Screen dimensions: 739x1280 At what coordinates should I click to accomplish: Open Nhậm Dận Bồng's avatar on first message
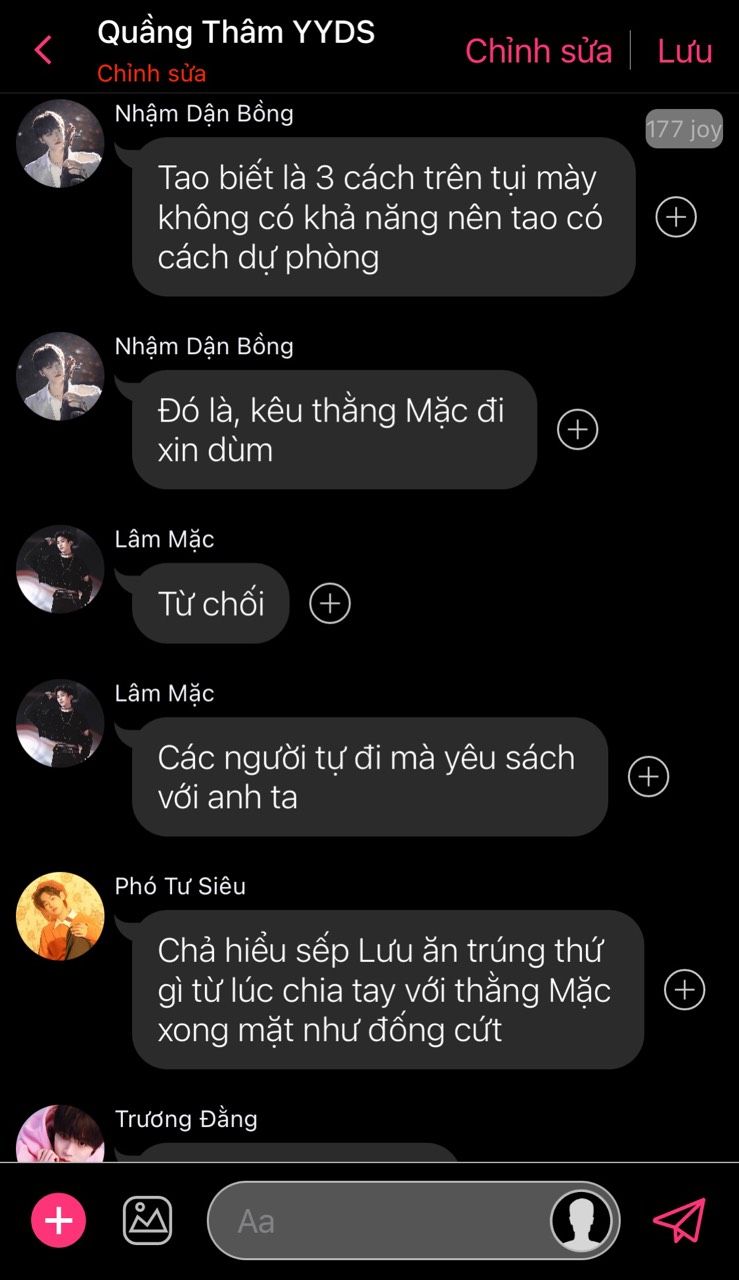(x=60, y=144)
